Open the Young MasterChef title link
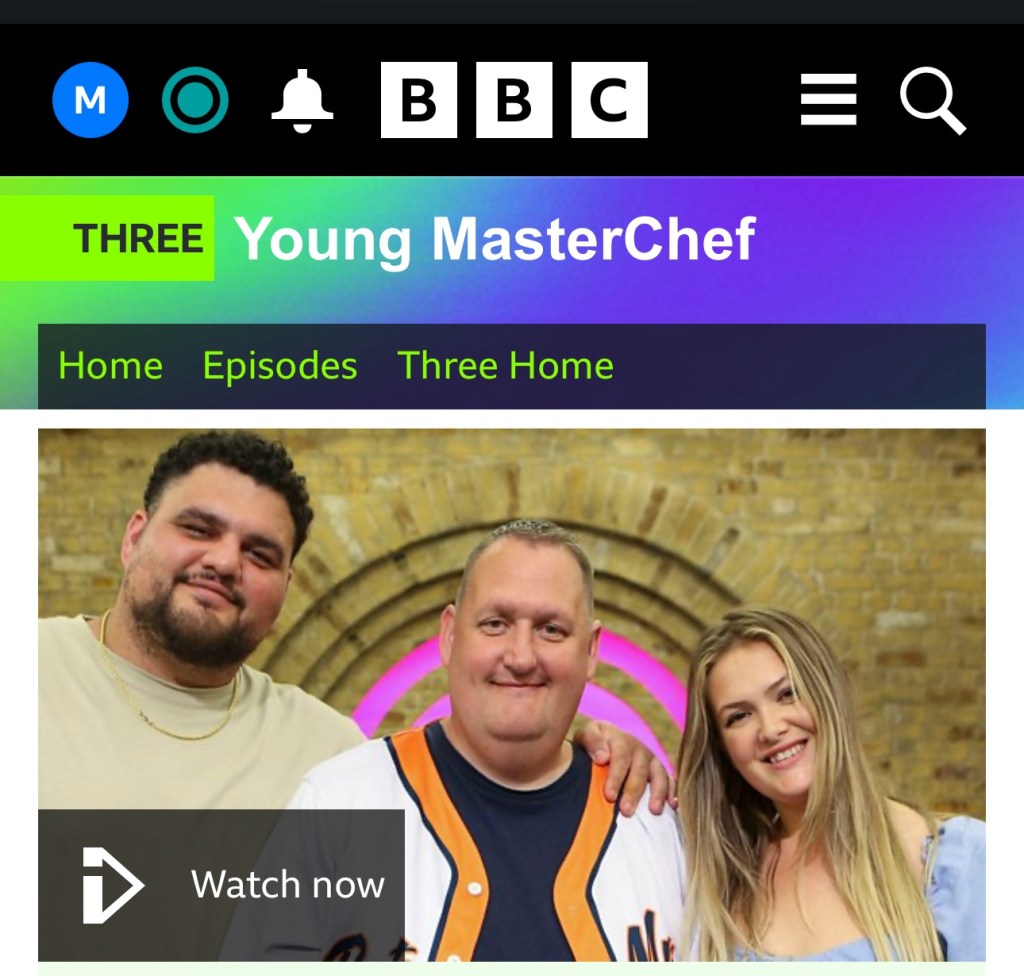1024x976 pixels. [x=495, y=239]
